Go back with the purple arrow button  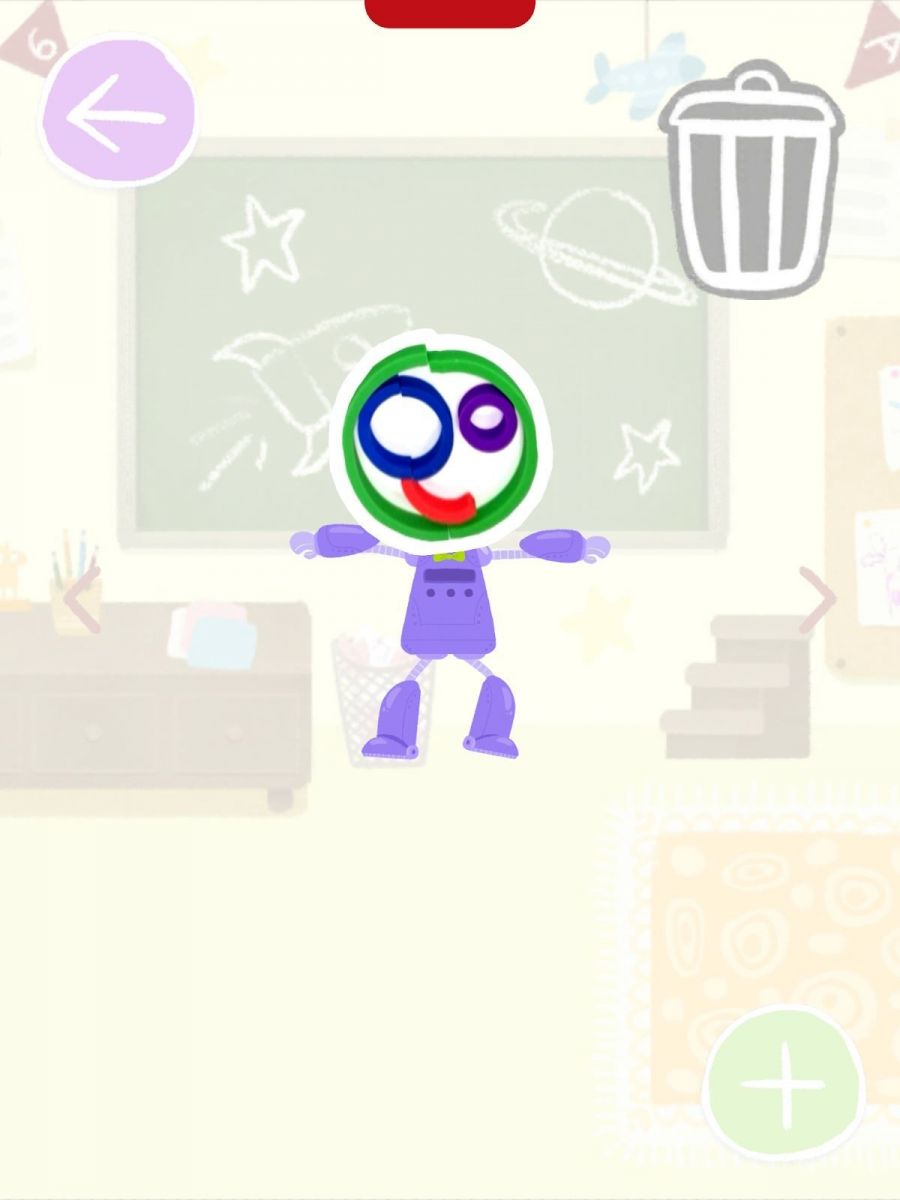click(x=118, y=112)
